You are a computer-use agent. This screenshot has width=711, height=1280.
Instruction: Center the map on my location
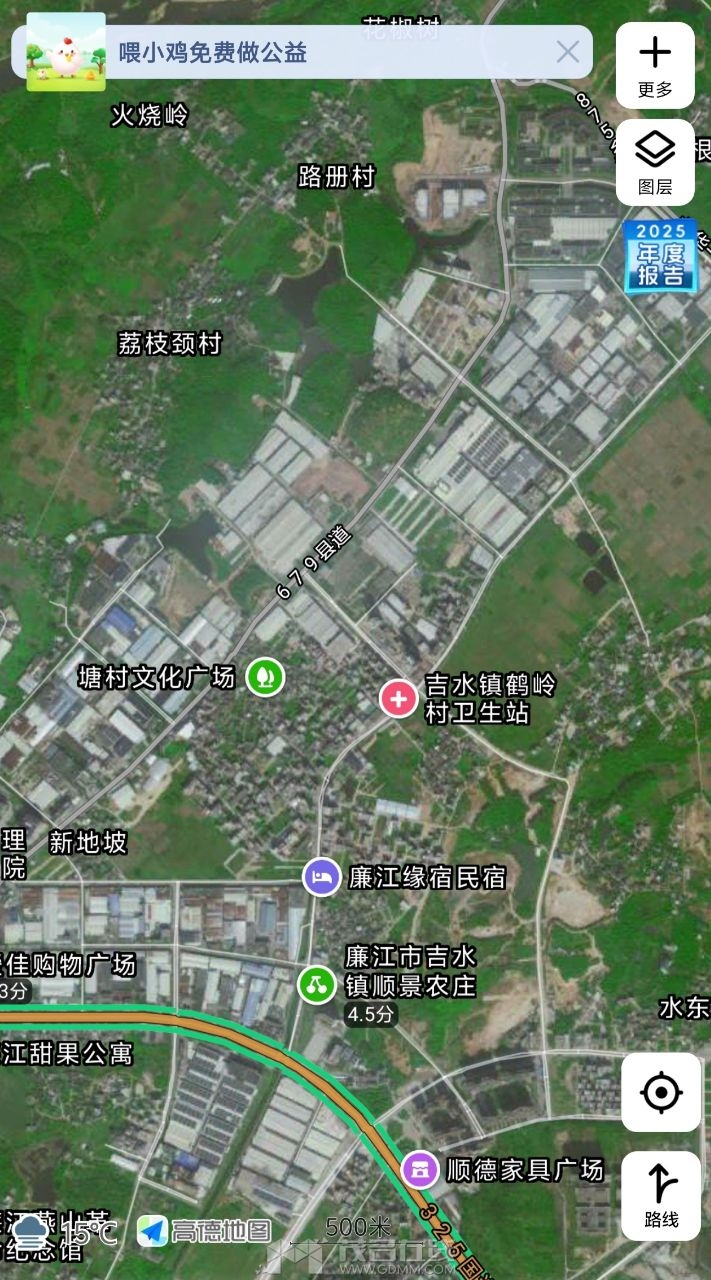pos(661,1092)
